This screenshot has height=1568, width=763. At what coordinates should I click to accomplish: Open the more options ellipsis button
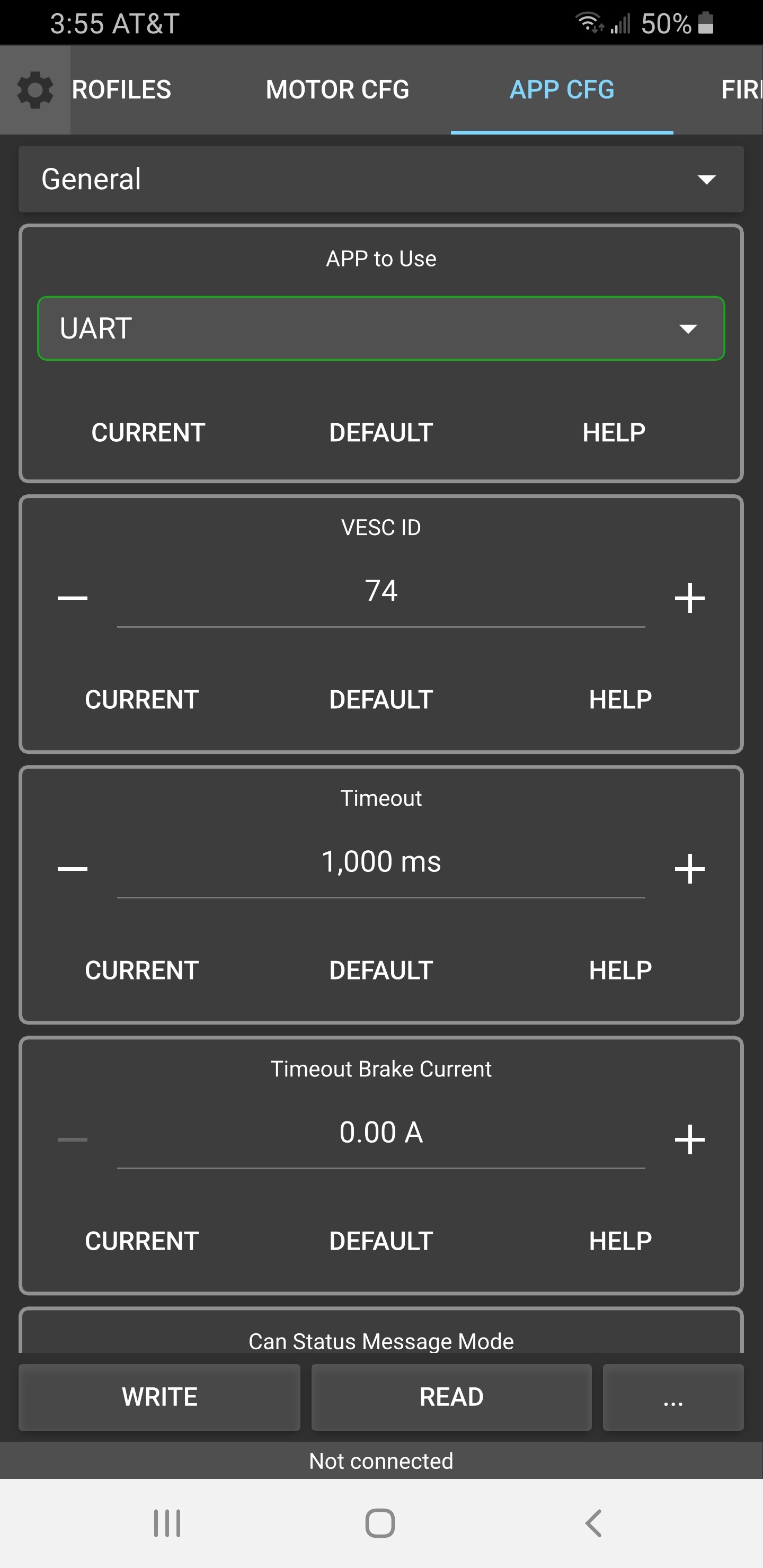tap(673, 1397)
